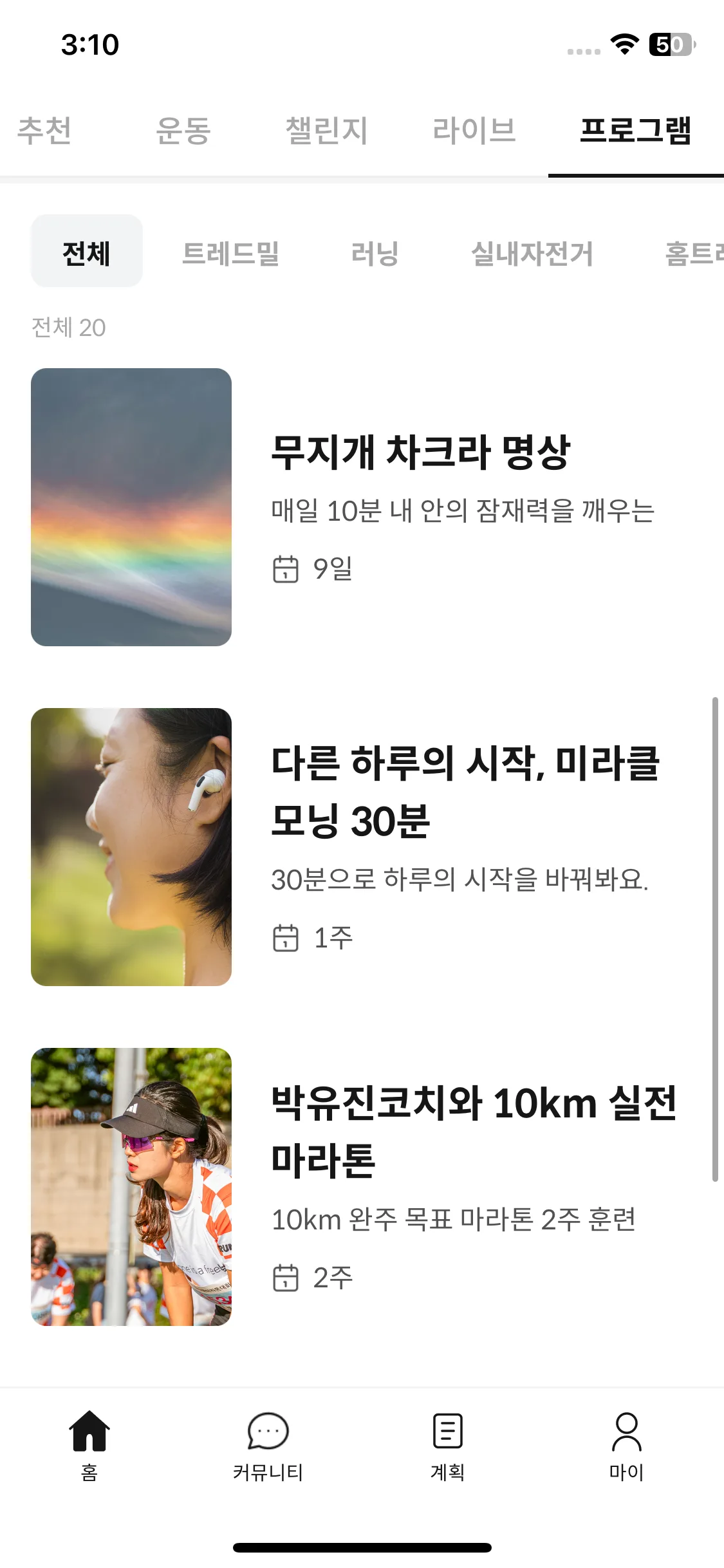Choose the 실내자전거 filter chip

(x=532, y=253)
